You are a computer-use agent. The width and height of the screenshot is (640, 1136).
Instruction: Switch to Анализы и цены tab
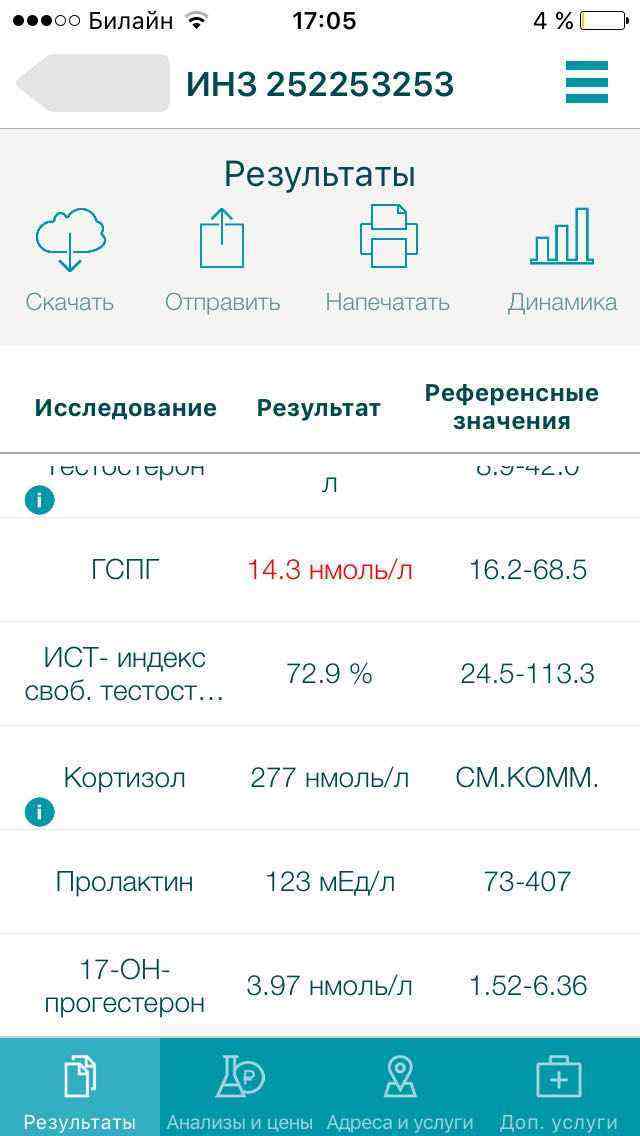tap(240, 1087)
